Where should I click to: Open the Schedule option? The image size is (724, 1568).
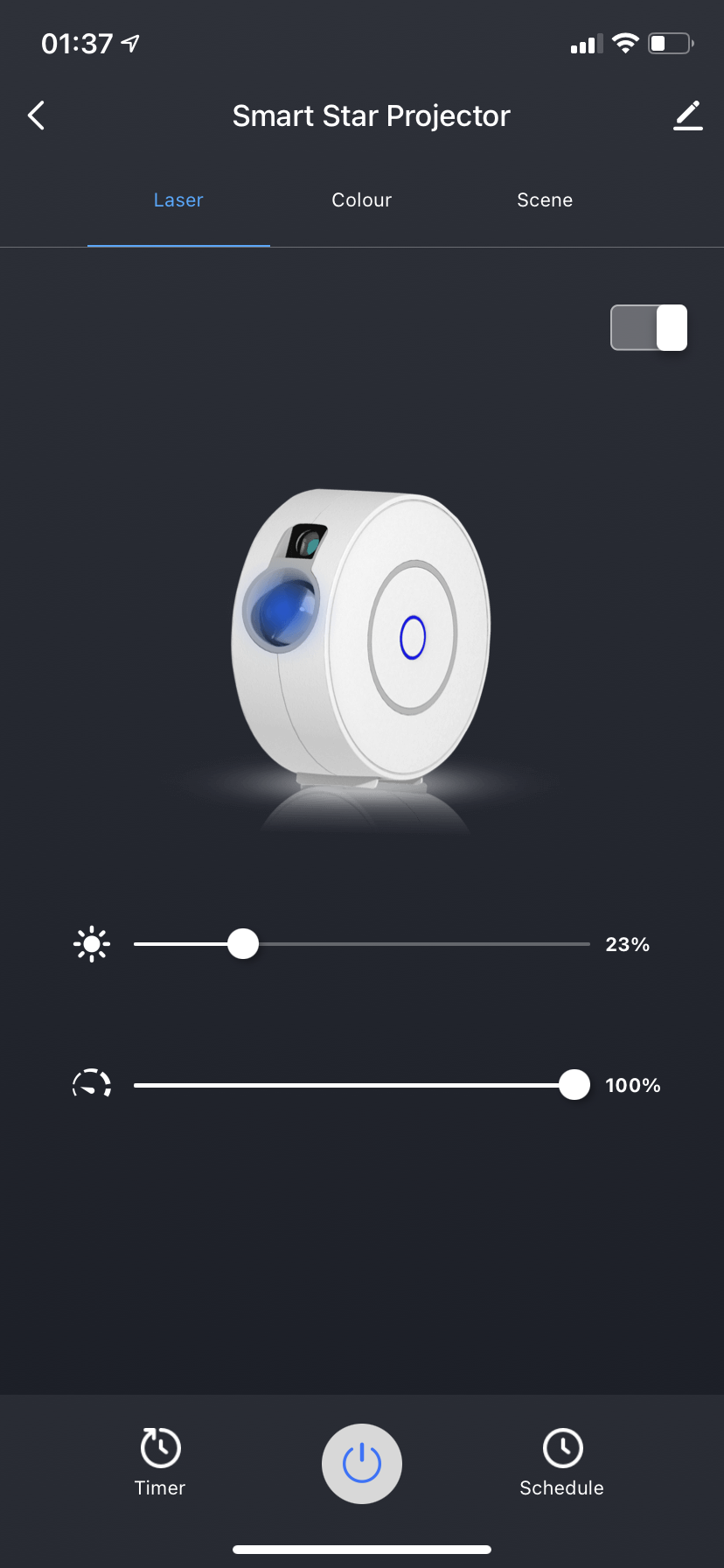pos(562,1463)
